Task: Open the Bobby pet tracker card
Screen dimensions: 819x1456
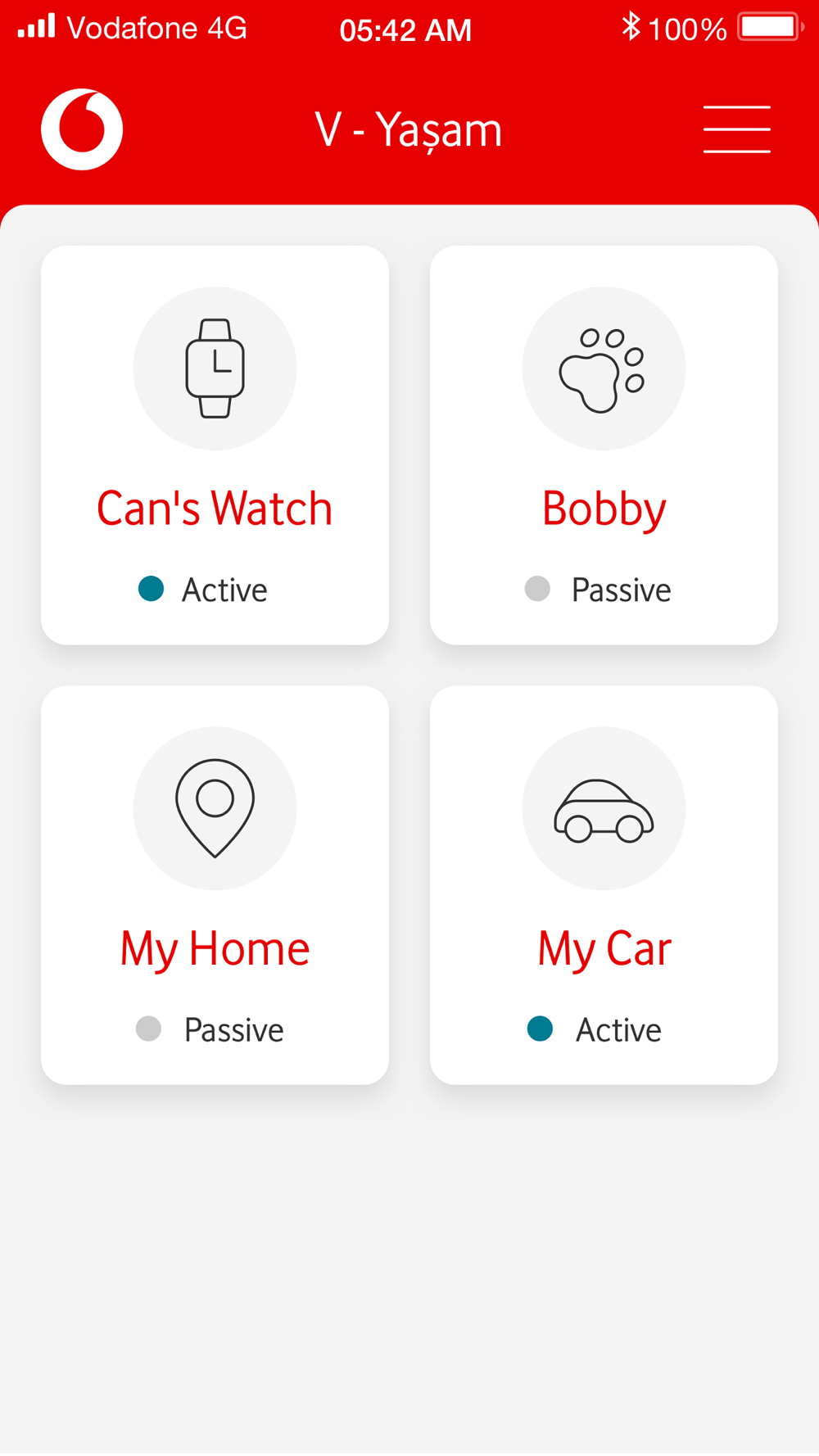Action: tap(604, 445)
